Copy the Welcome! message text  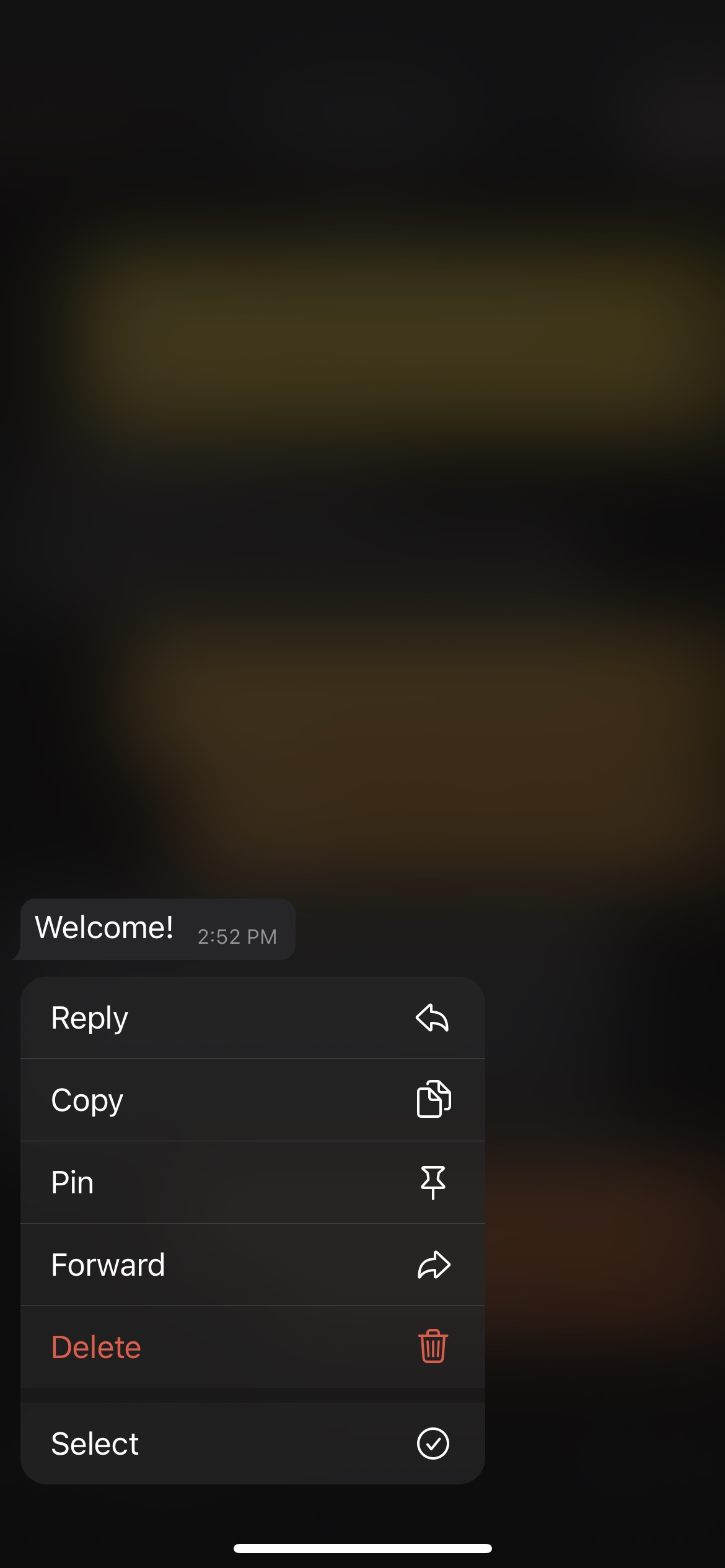click(x=253, y=1100)
